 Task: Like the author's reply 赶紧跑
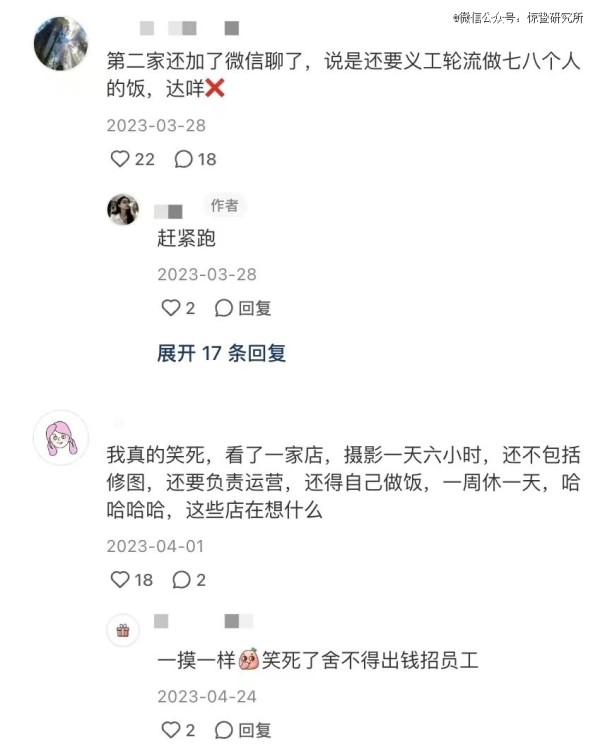[170, 308]
